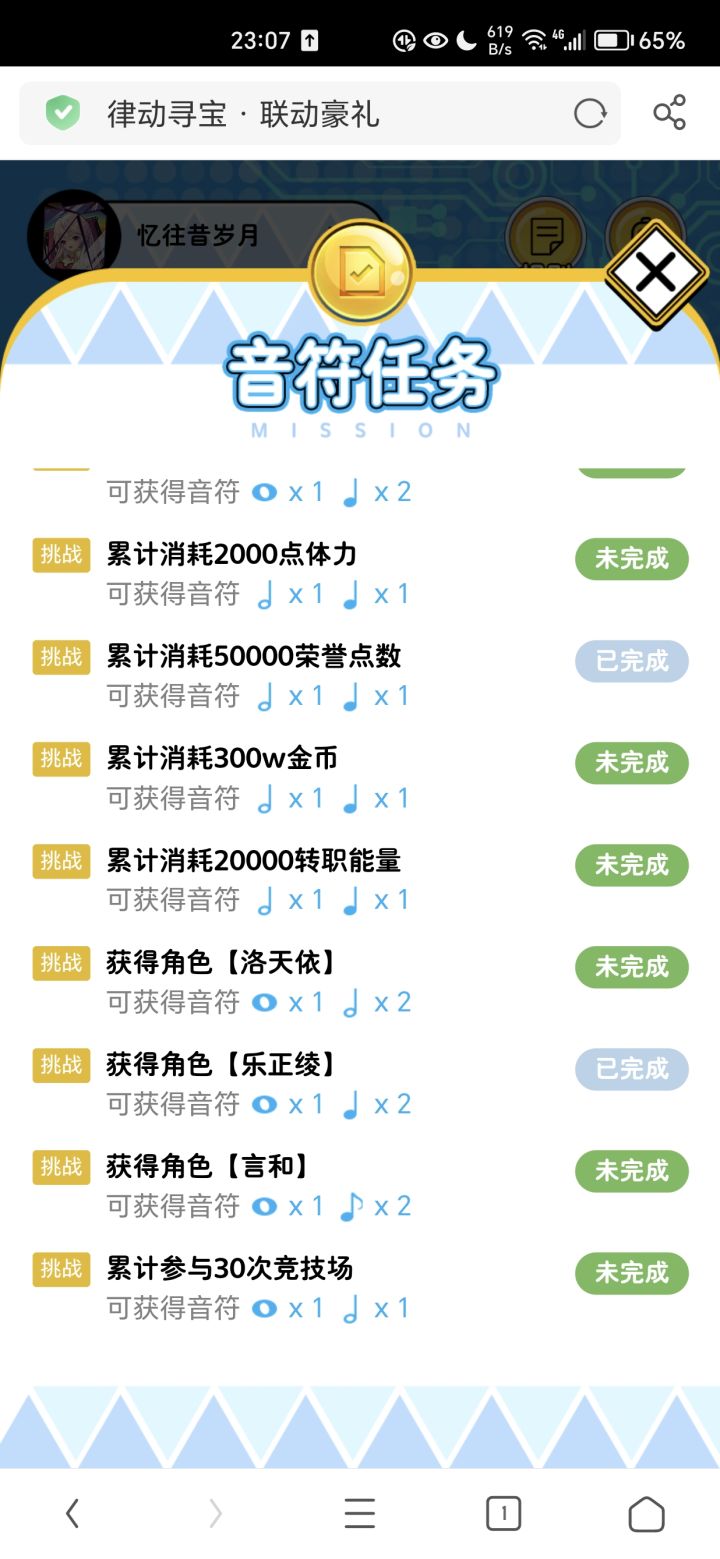Tap 未完成 for 累计消耗2000点体力

631,559
